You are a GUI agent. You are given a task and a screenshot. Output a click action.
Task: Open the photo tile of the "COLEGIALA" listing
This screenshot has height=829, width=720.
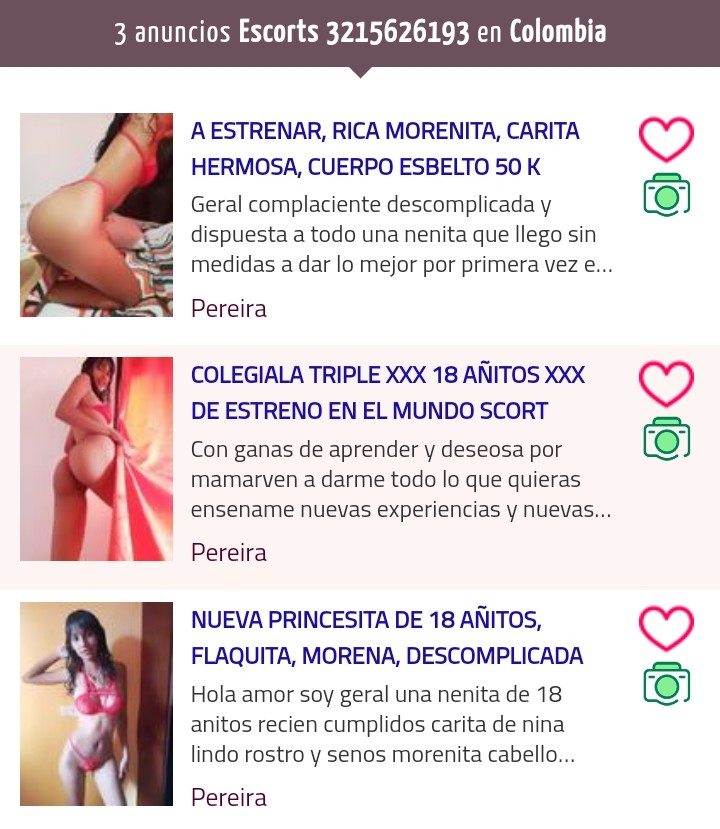click(x=96, y=459)
